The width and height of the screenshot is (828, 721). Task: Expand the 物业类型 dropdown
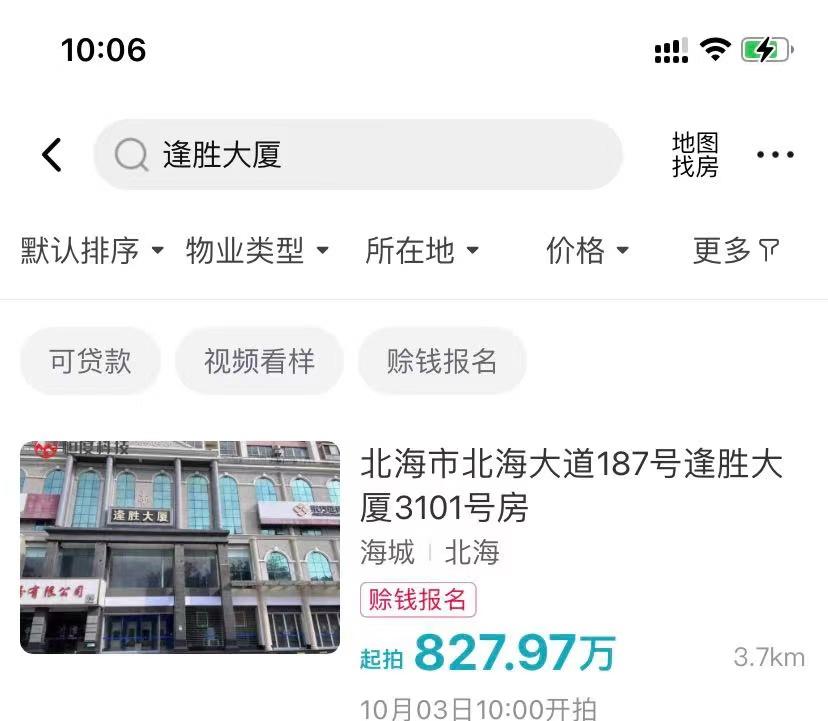coord(257,251)
